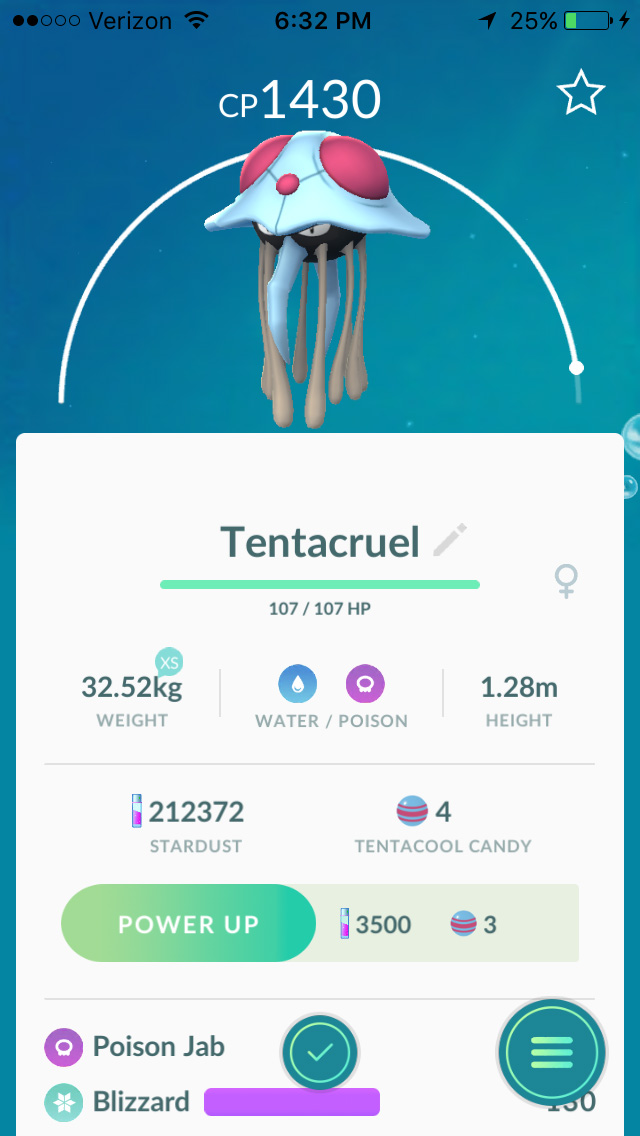Mark Tentacruel as favorite with the star

pyautogui.click(x=581, y=94)
